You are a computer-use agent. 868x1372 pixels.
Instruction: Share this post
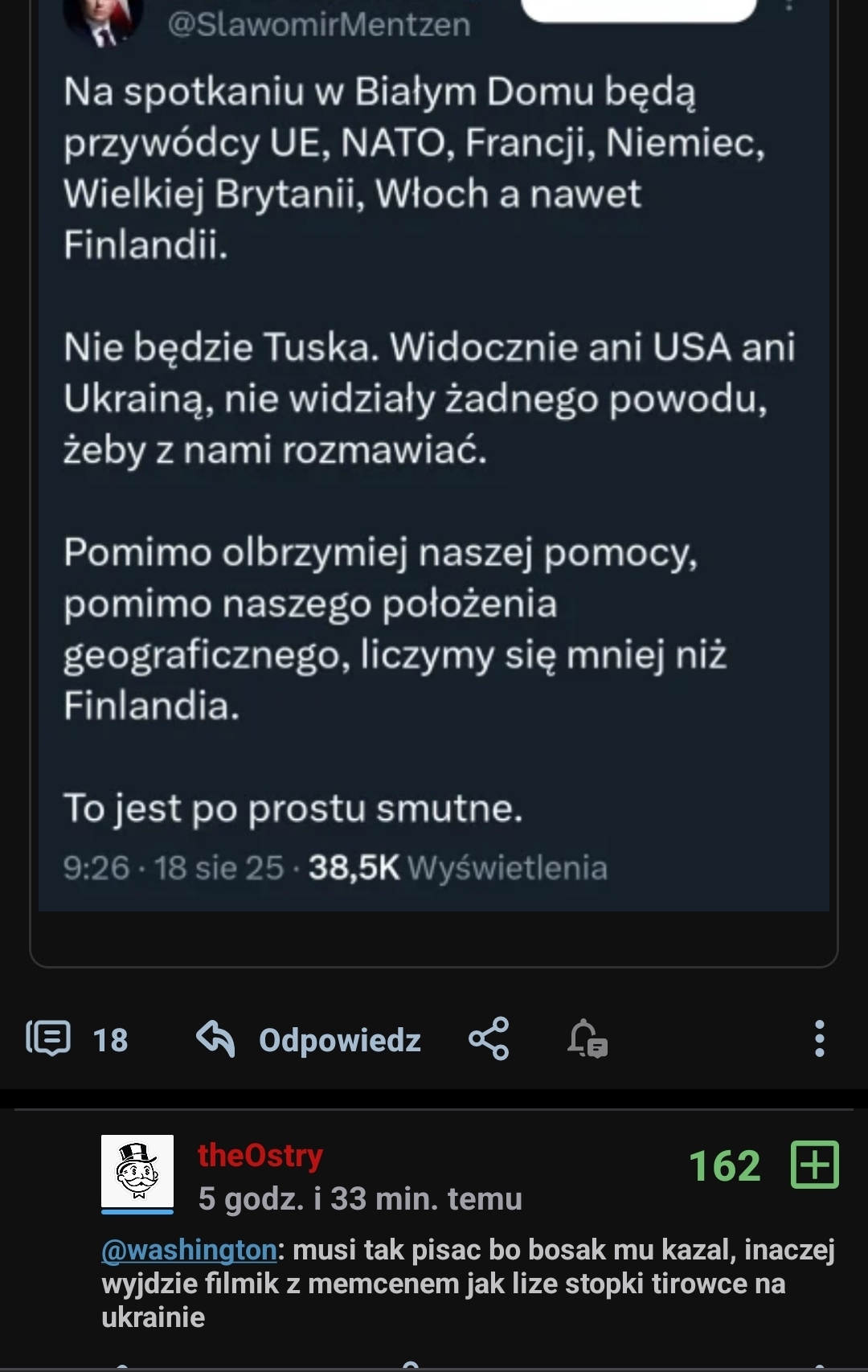pyautogui.click(x=489, y=1038)
